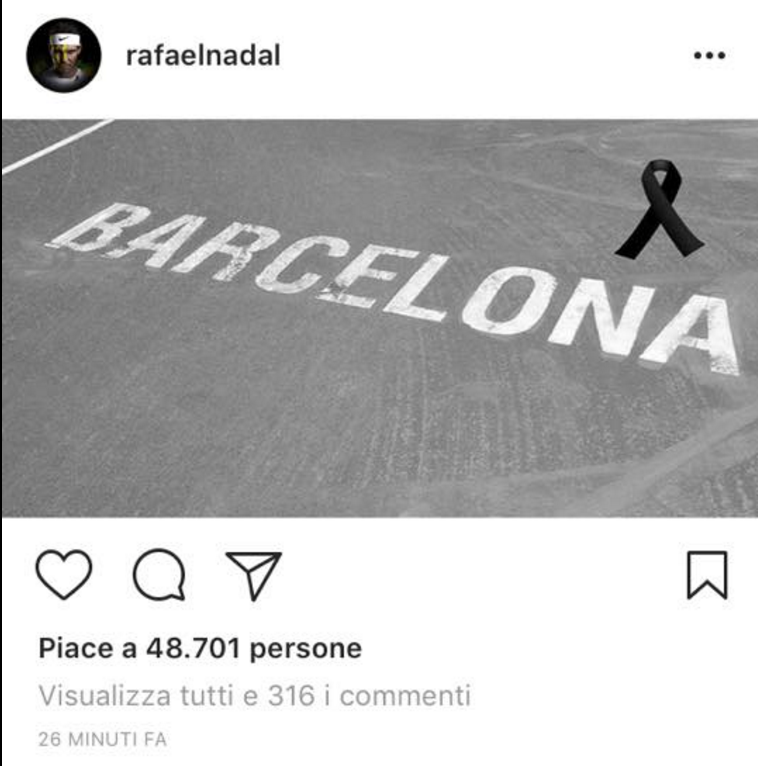Share the post via paper plane icon
This screenshot has width=758, height=766.
[253, 574]
